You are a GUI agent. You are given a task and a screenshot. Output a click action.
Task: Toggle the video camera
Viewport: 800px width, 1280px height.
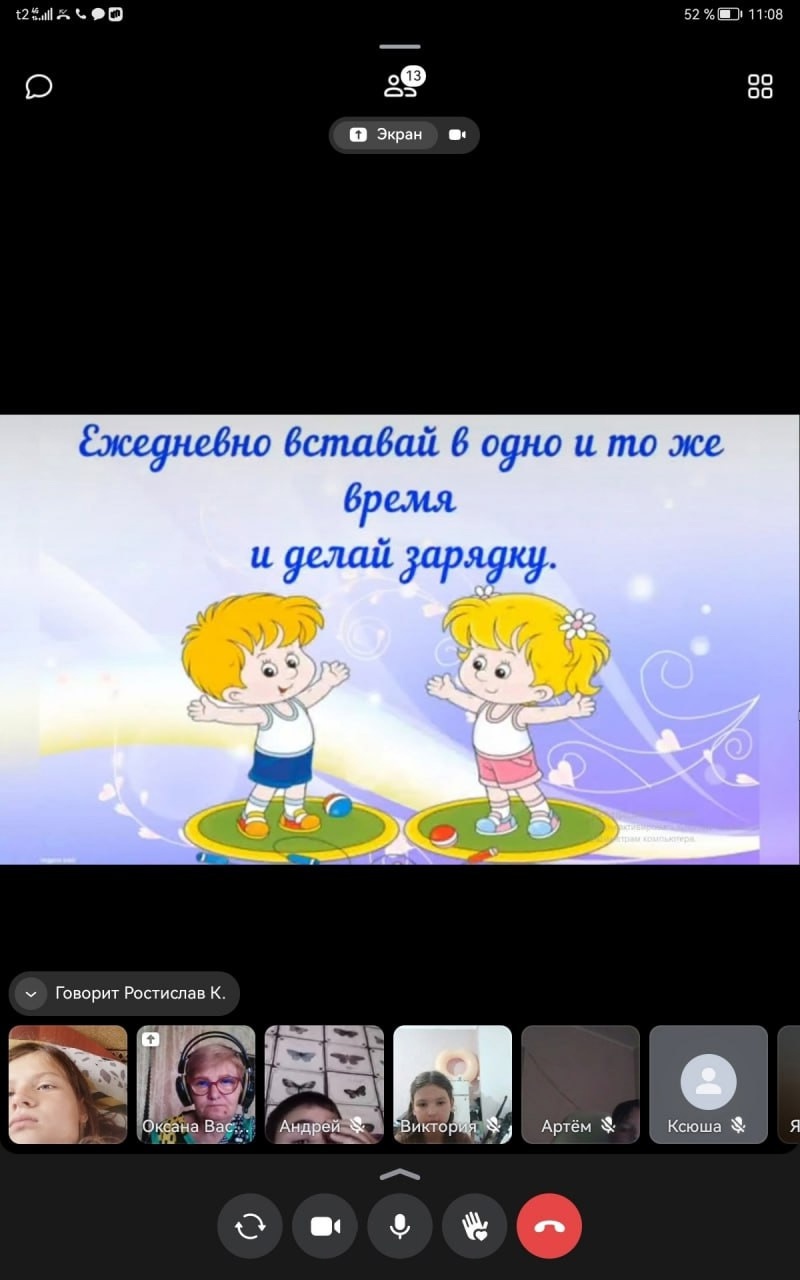coord(325,1226)
